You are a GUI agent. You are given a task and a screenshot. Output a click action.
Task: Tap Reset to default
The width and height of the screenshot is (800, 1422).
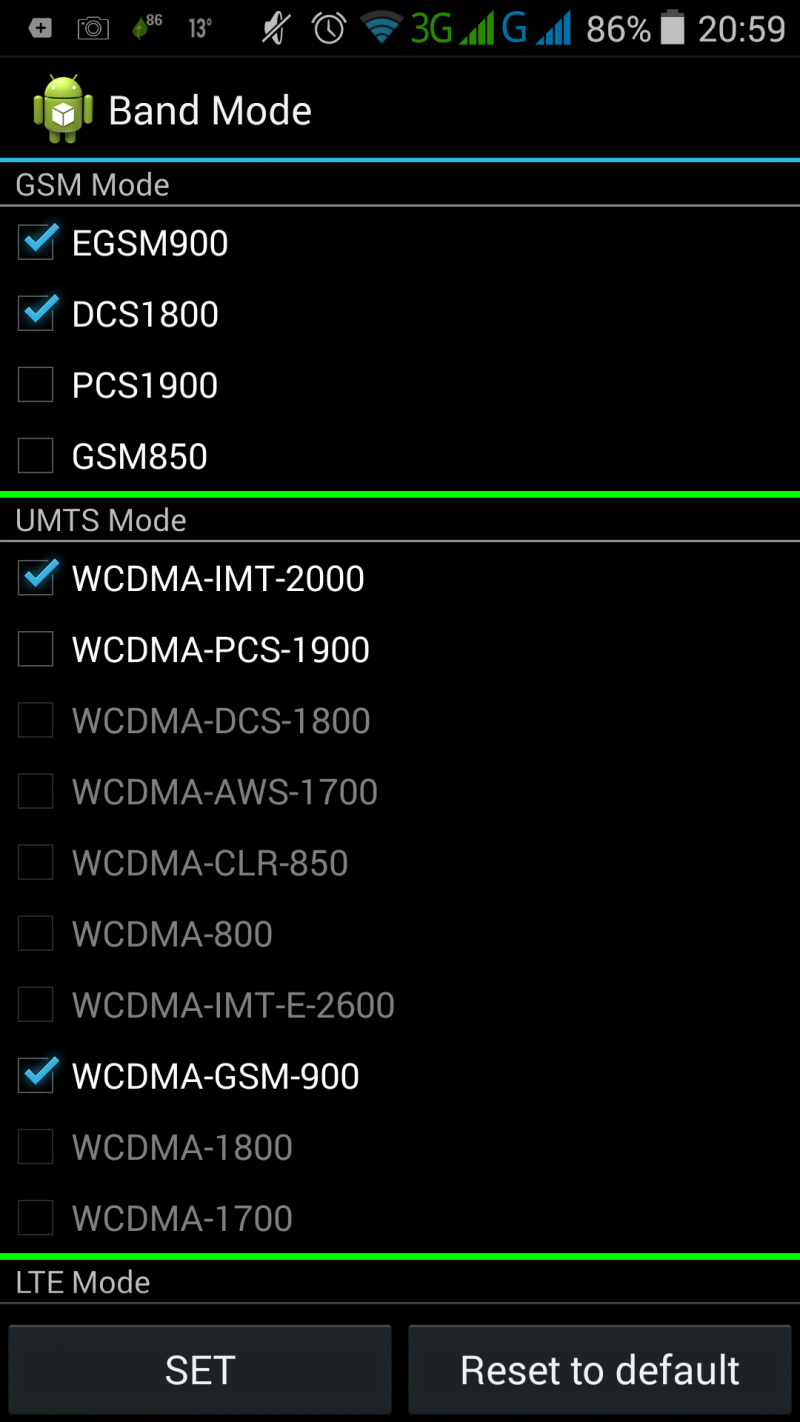(600, 1370)
